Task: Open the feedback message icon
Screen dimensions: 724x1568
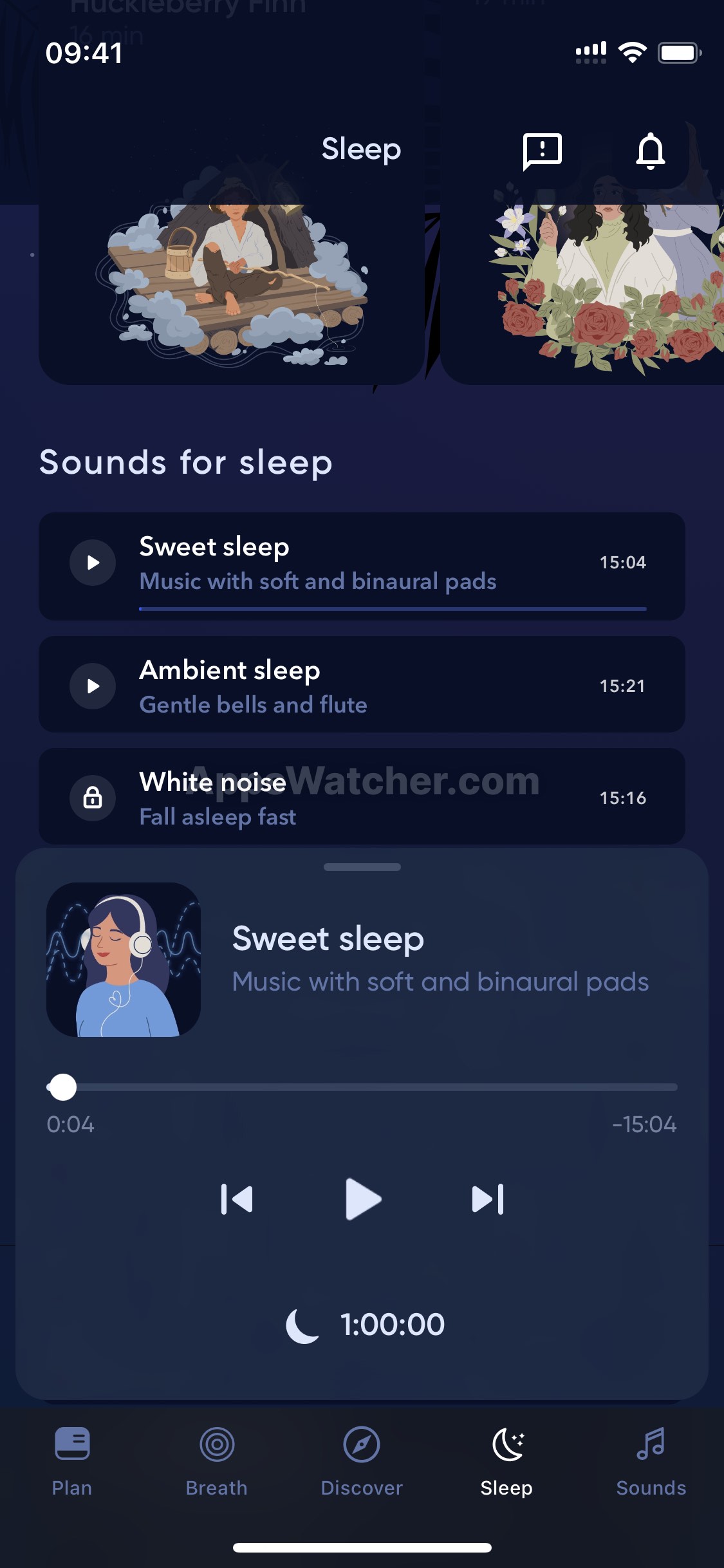Action: coord(542,152)
